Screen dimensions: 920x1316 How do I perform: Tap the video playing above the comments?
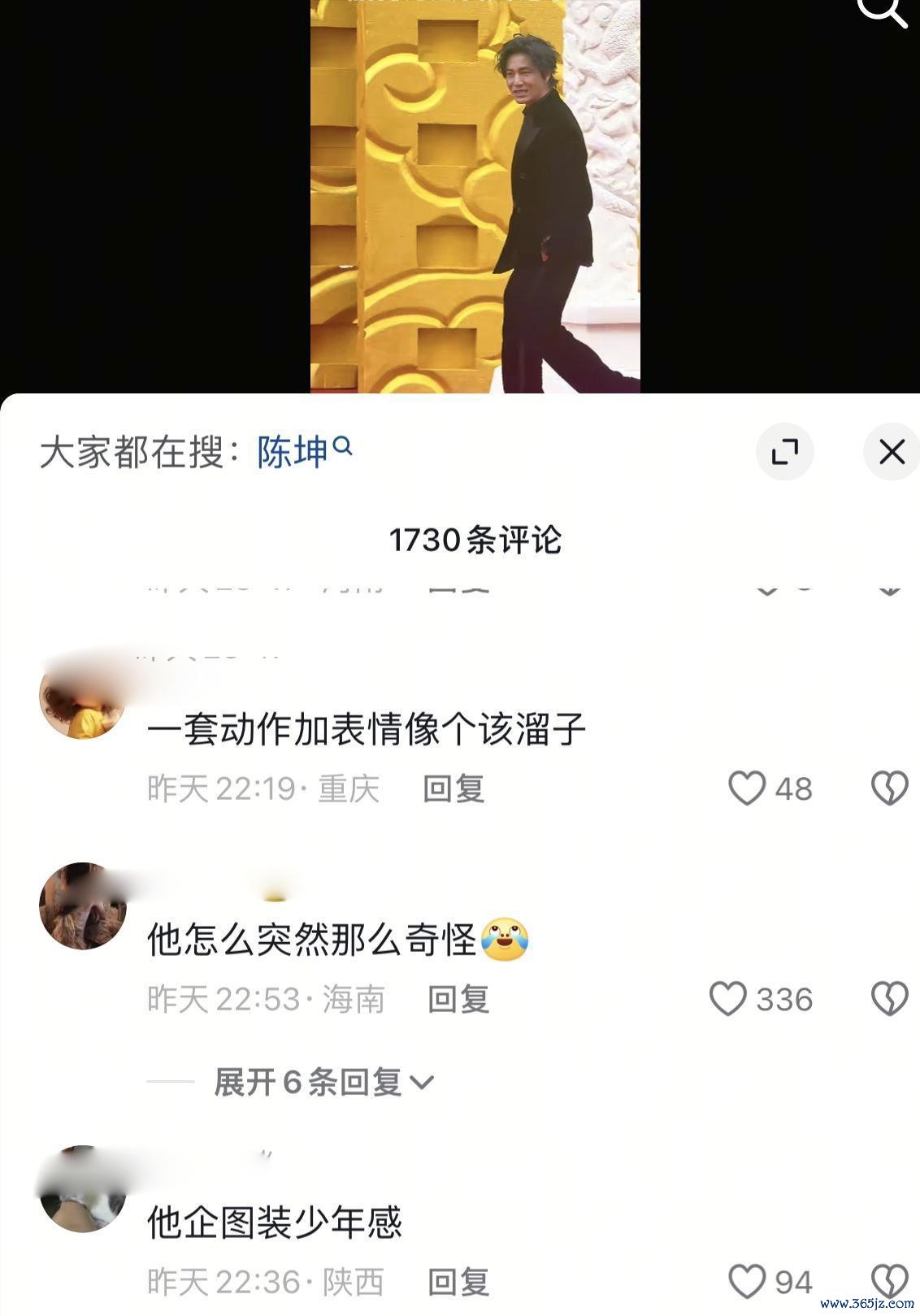click(x=475, y=195)
